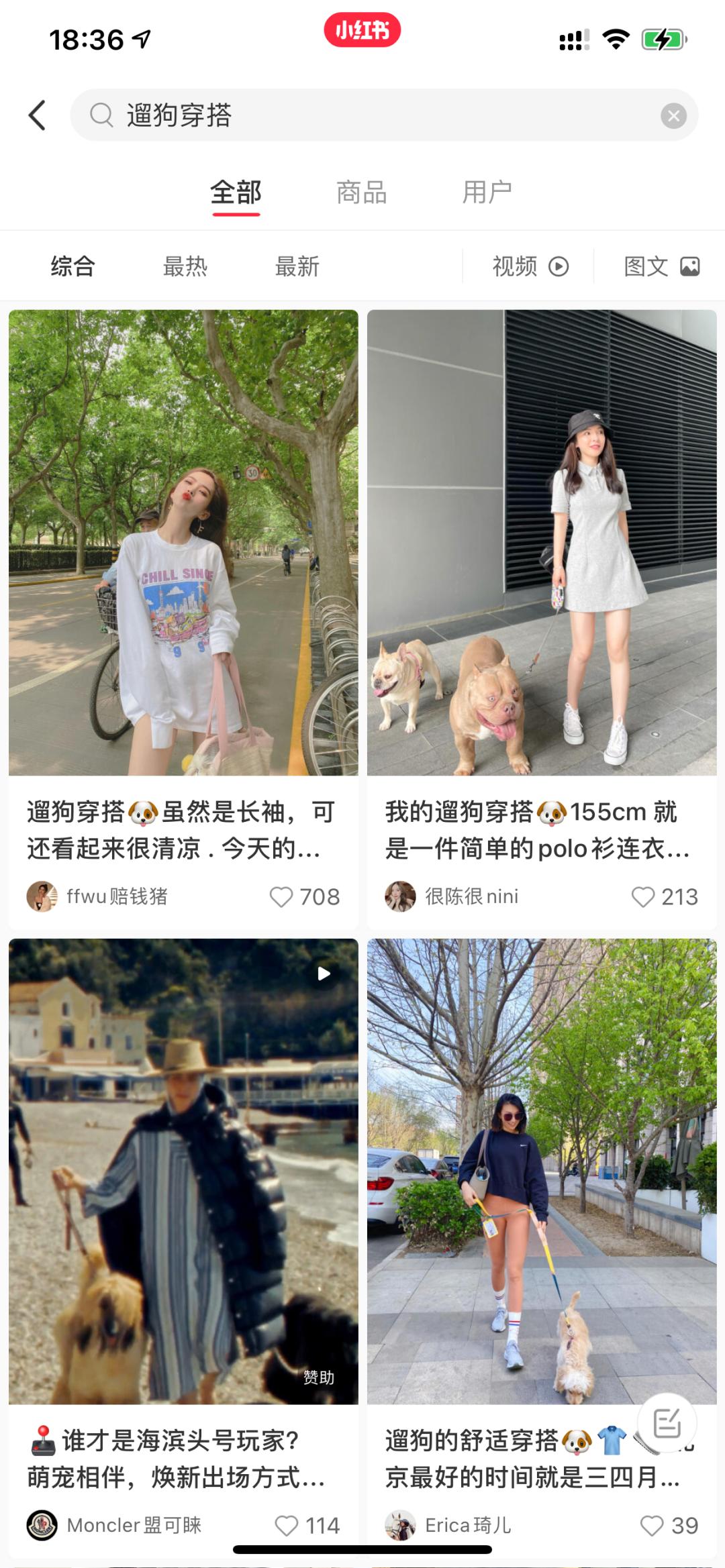Like the post by 很陈很nini
Image resolution: width=725 pixels, height=1568 pixels.
coord(642,897)
